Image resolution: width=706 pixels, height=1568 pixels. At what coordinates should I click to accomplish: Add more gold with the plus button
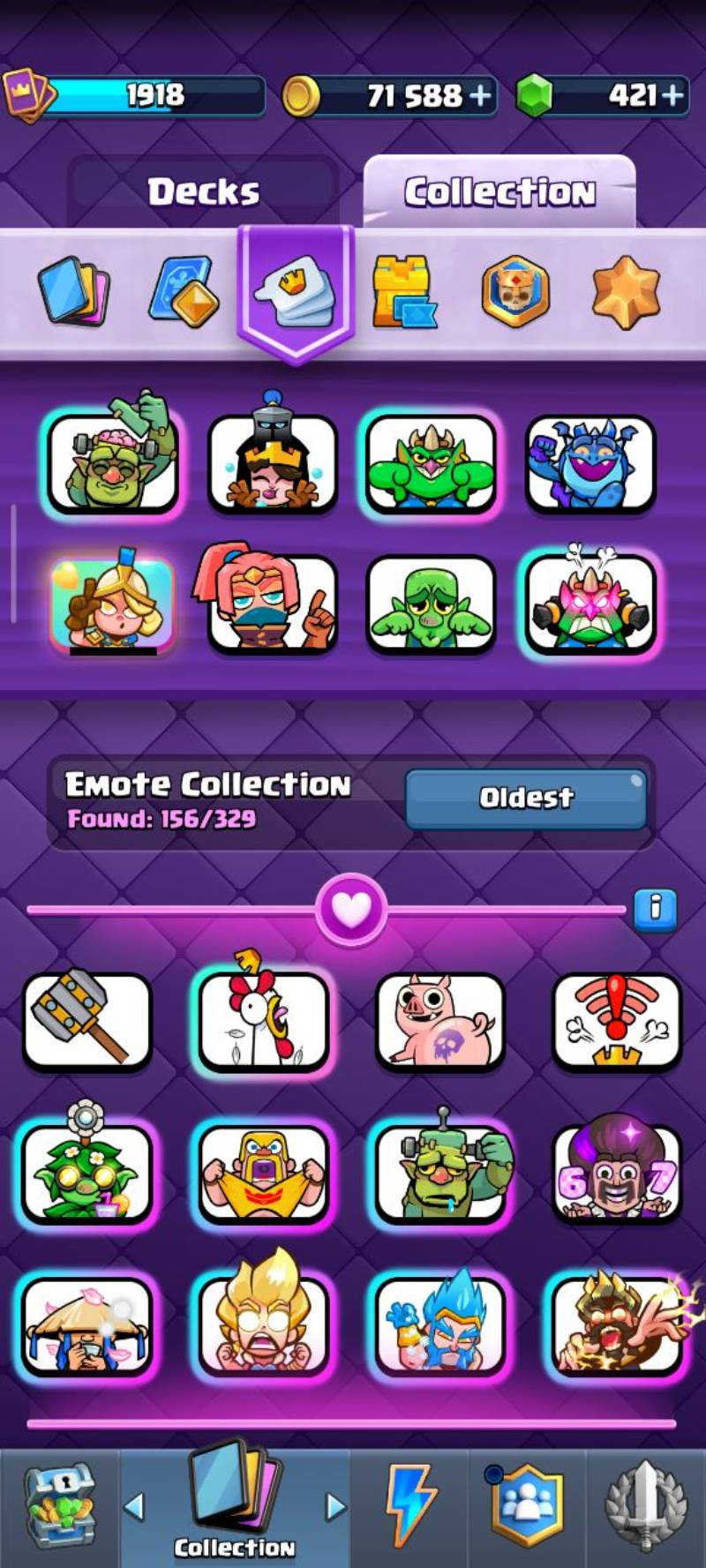pos(480,95)
